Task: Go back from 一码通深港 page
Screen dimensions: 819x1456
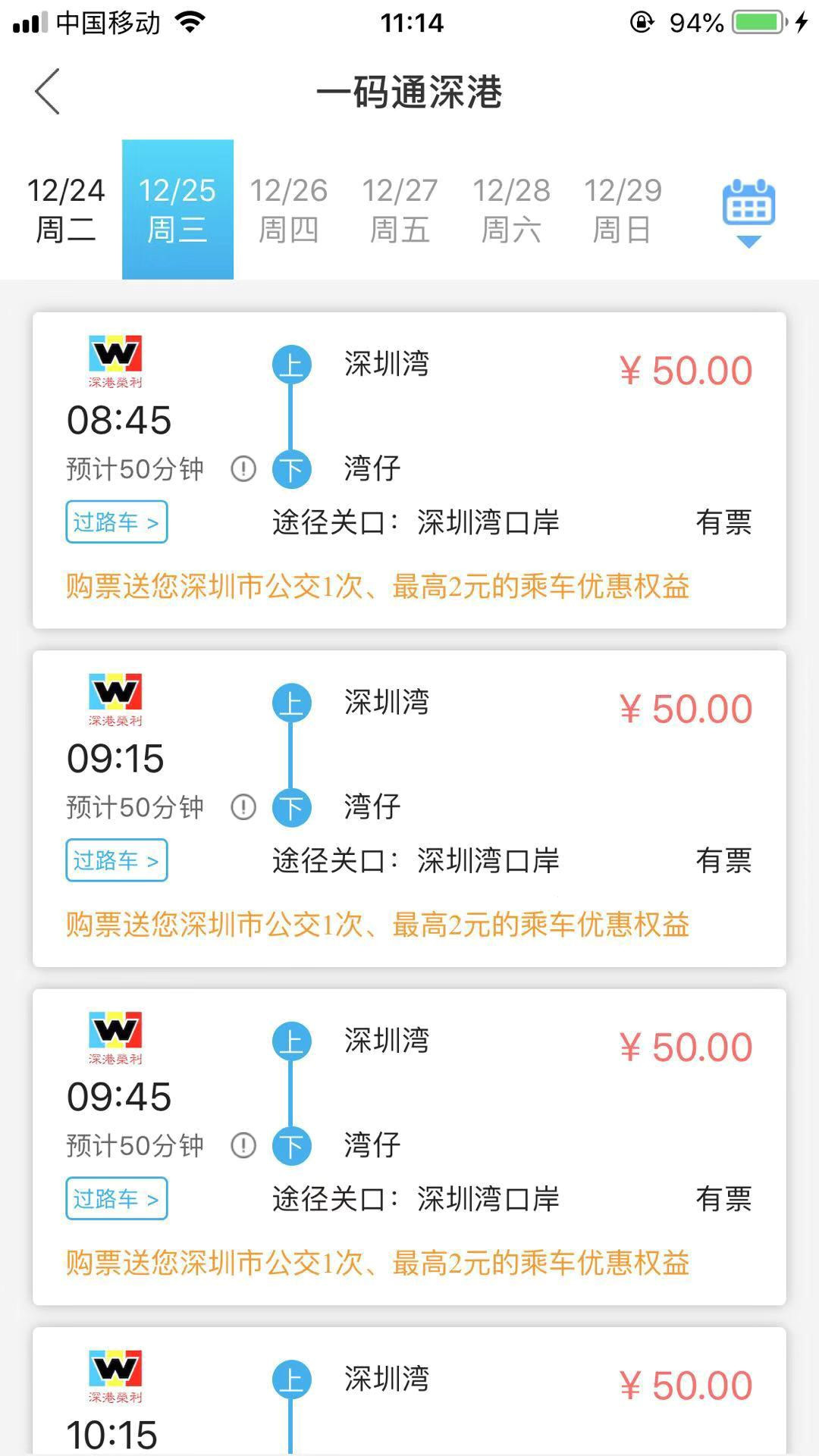Action: click(x=47, y=92)
